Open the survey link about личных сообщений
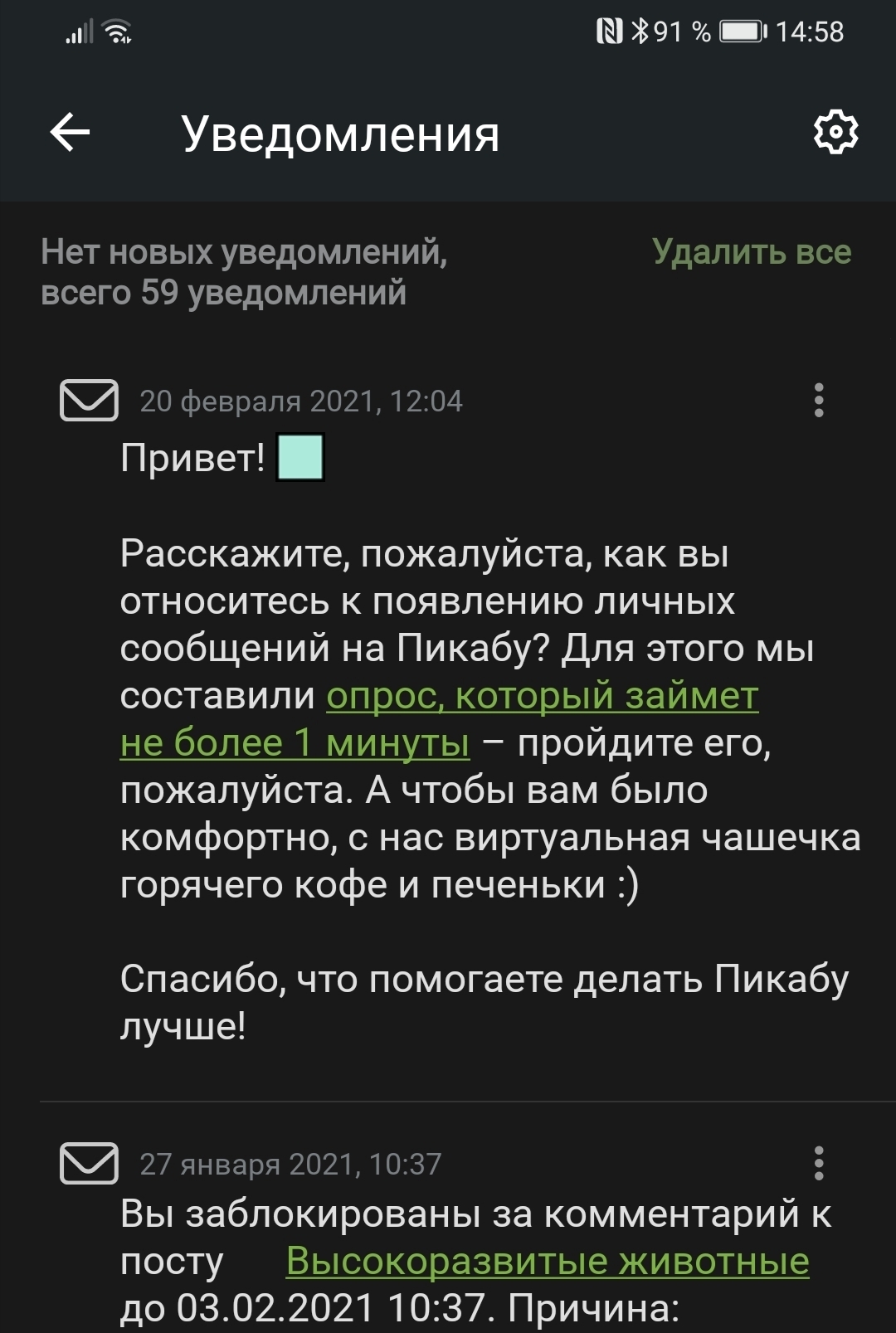The image size is (896, 1333). pyautogui.click(x=542, y=697)
